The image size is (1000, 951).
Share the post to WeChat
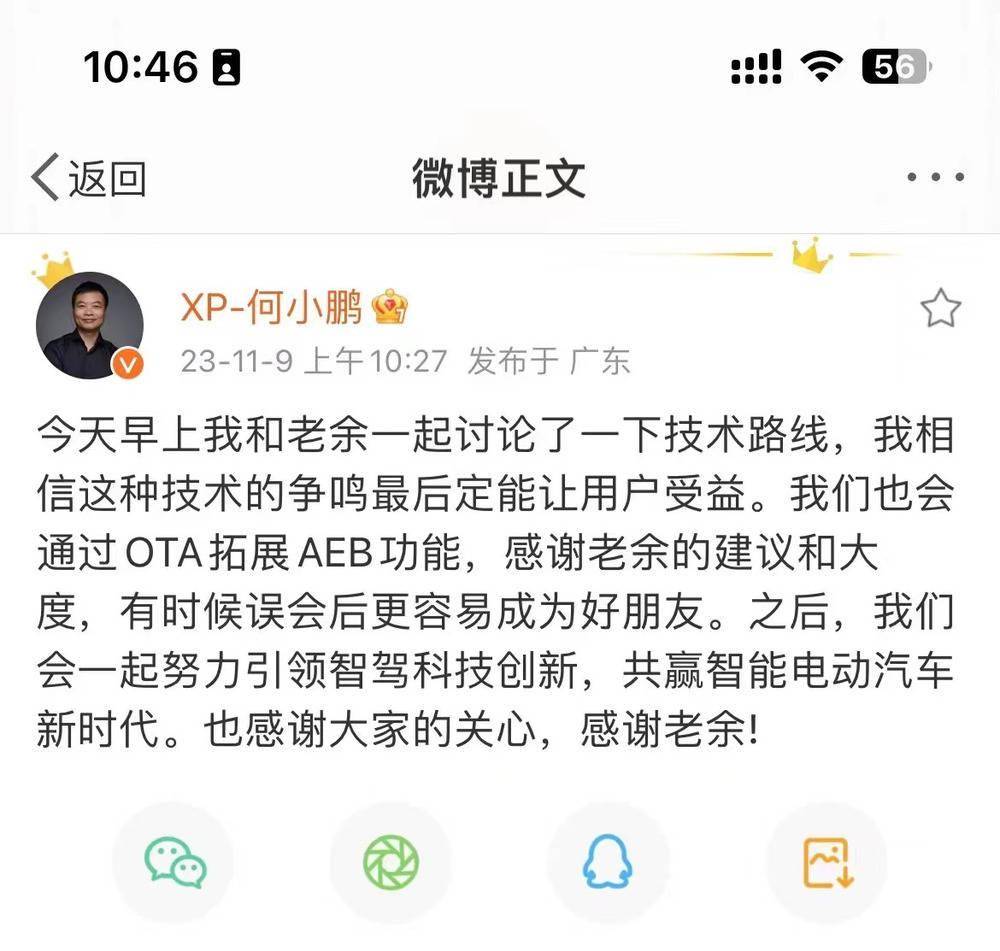(174, 862)
